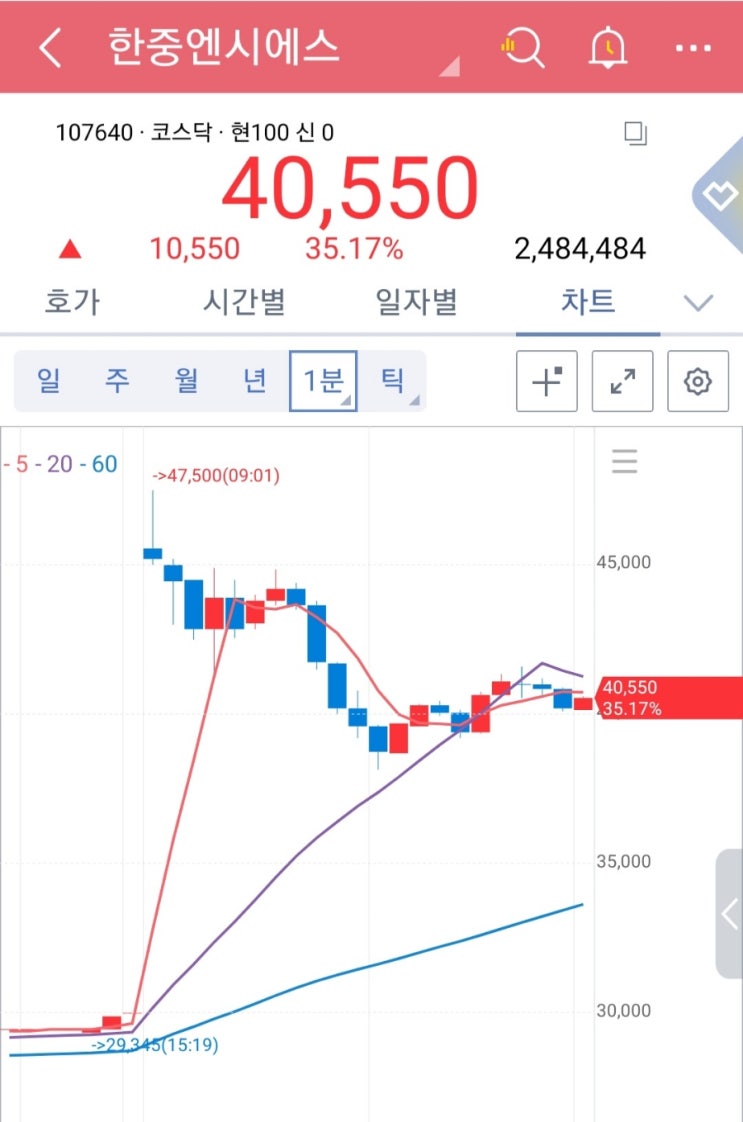The image size is (743, 1122).
Task: Select the 년 yearly chart period
Action: [x=255, y=381]
